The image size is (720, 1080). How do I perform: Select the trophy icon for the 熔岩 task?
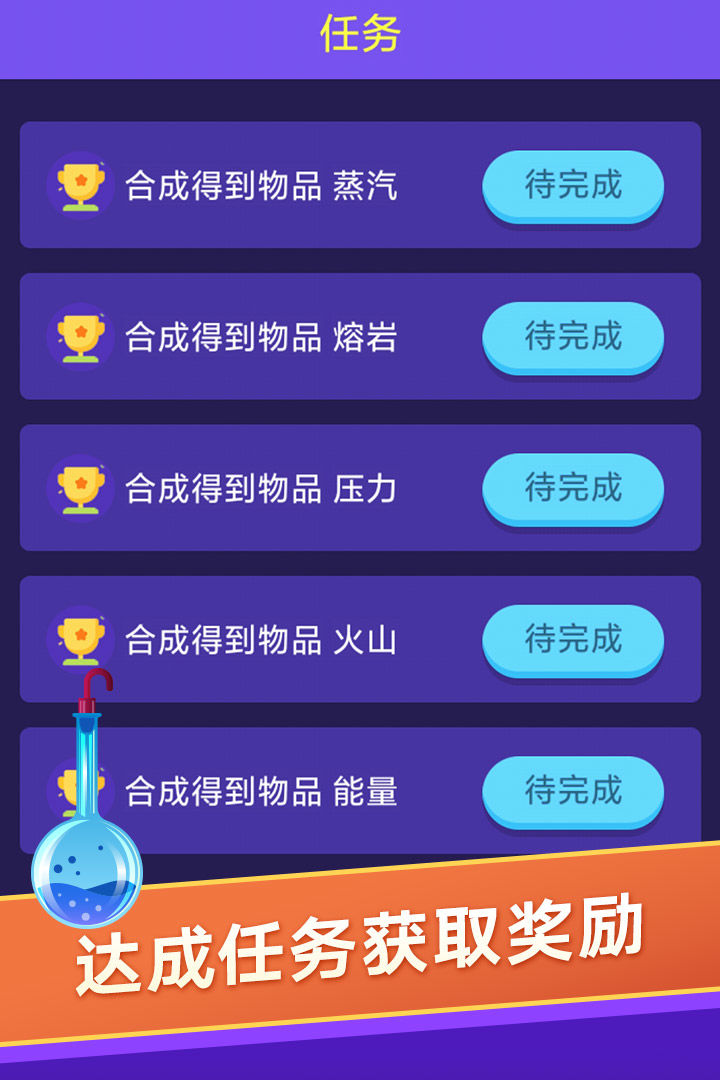tap(82, 336)
